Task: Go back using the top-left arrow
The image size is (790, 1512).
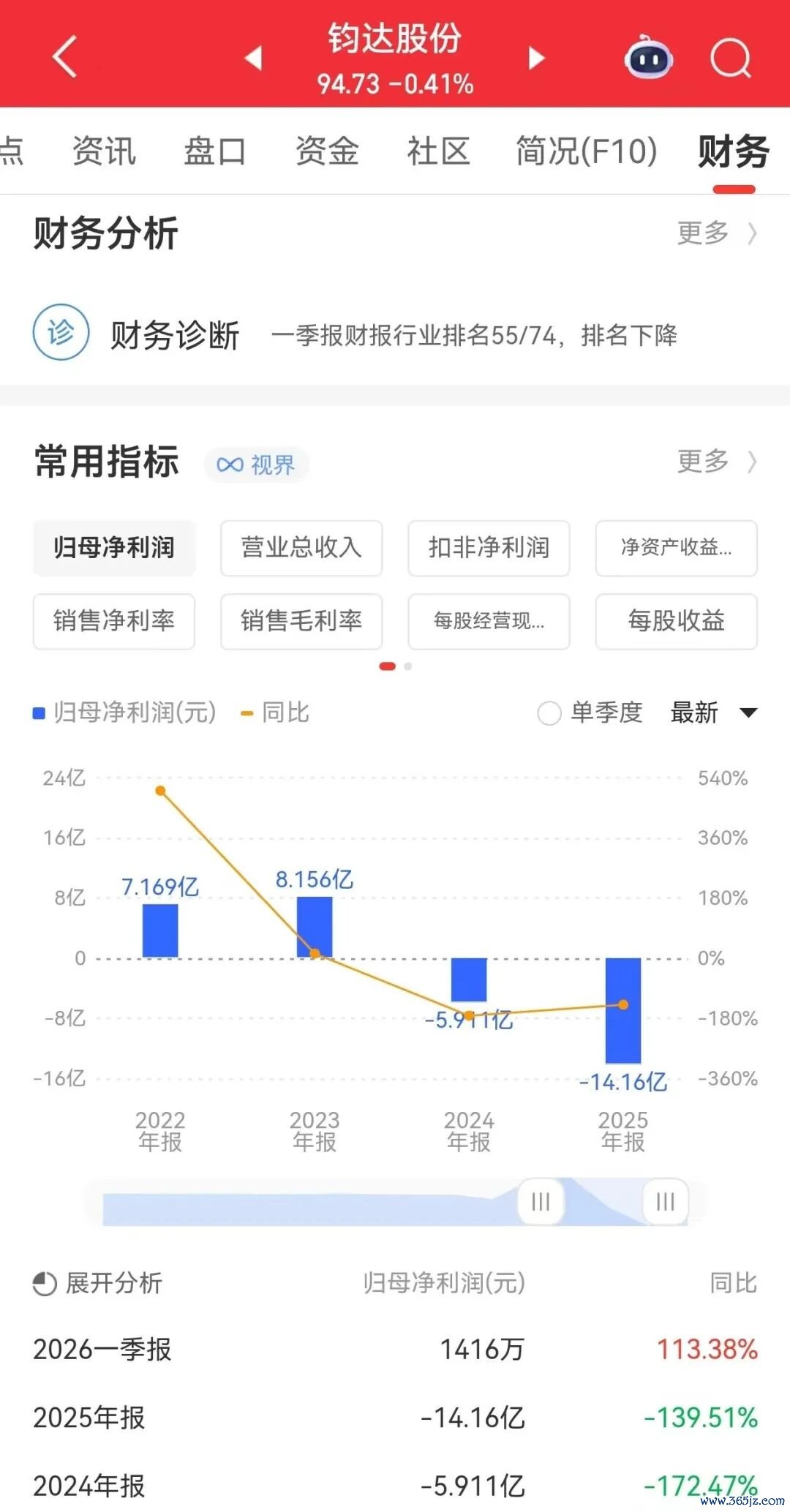Action: pos(64,56)
